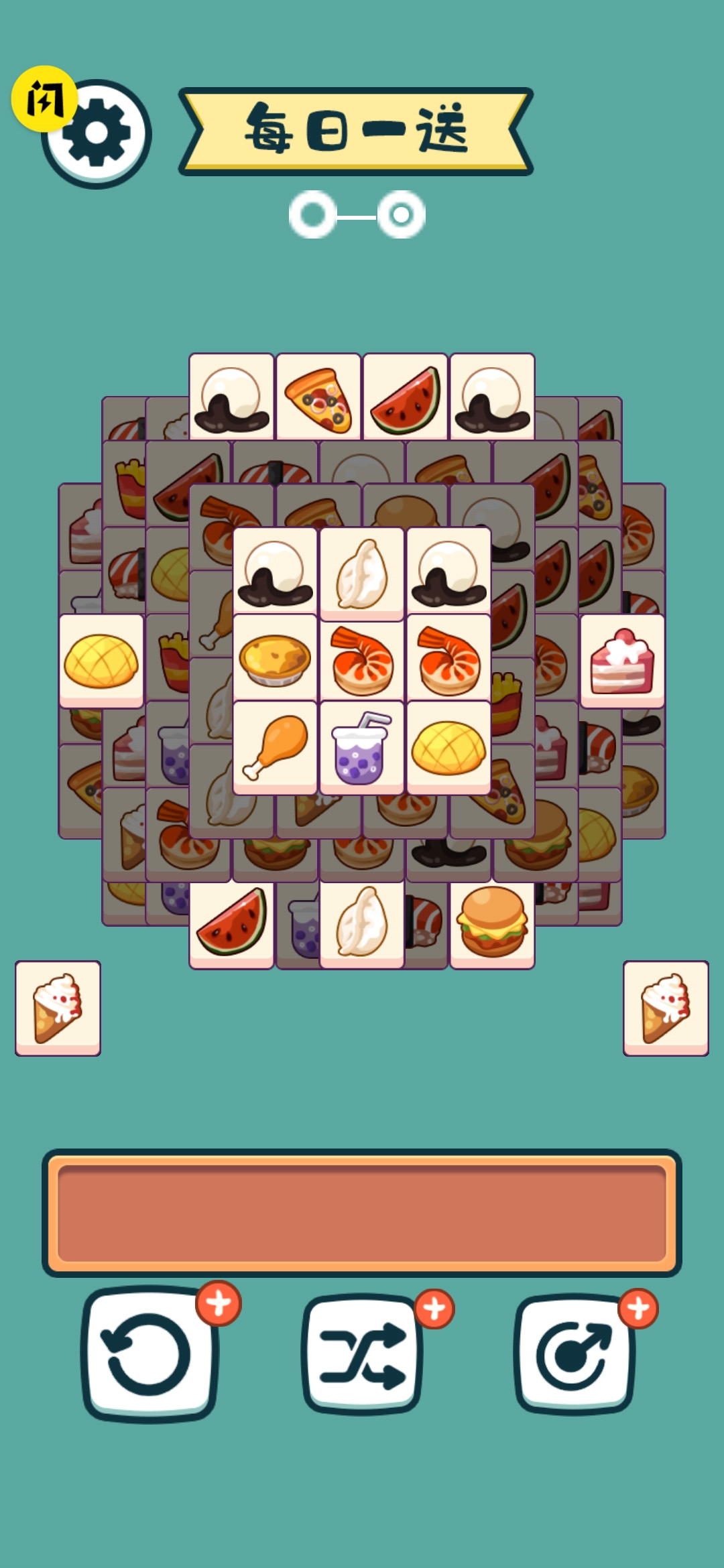The width and height of the screenshot is (724, 1568).
Task: Use the move-out booster with the arrow icon
Action: [574, 1354]
